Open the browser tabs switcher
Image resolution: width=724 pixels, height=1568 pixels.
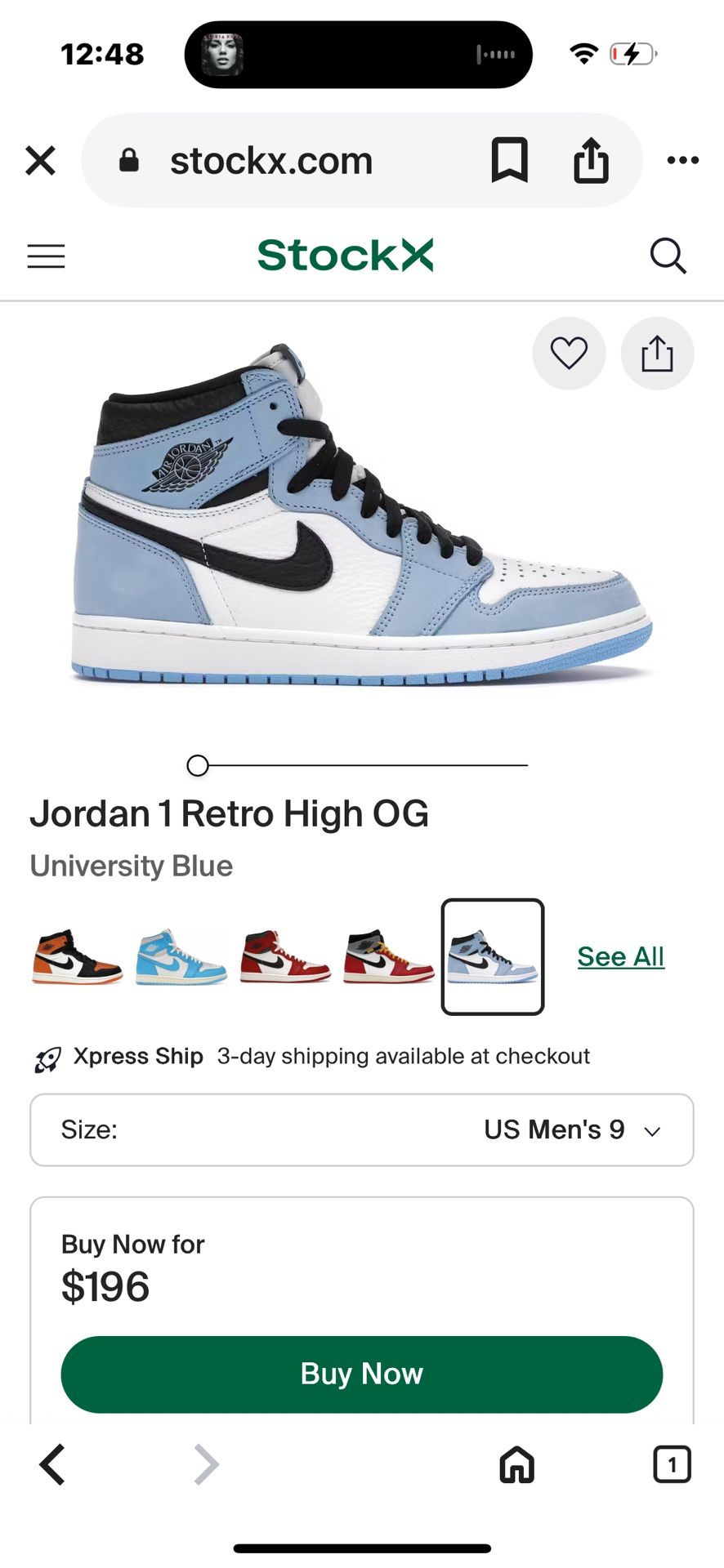coord(672,1464)
